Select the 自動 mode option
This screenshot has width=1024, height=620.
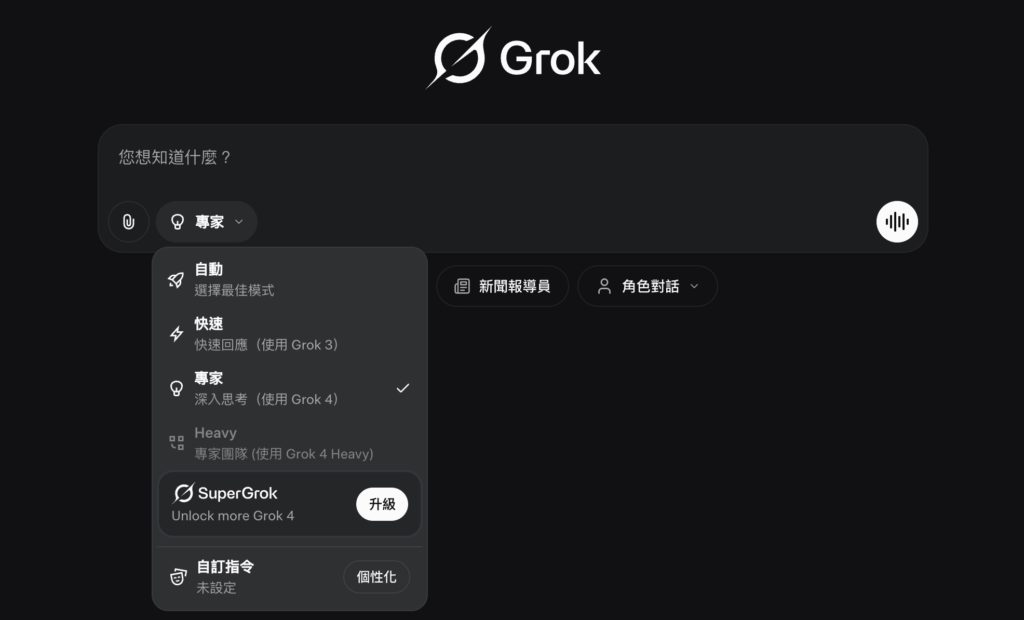click(288, 279)
